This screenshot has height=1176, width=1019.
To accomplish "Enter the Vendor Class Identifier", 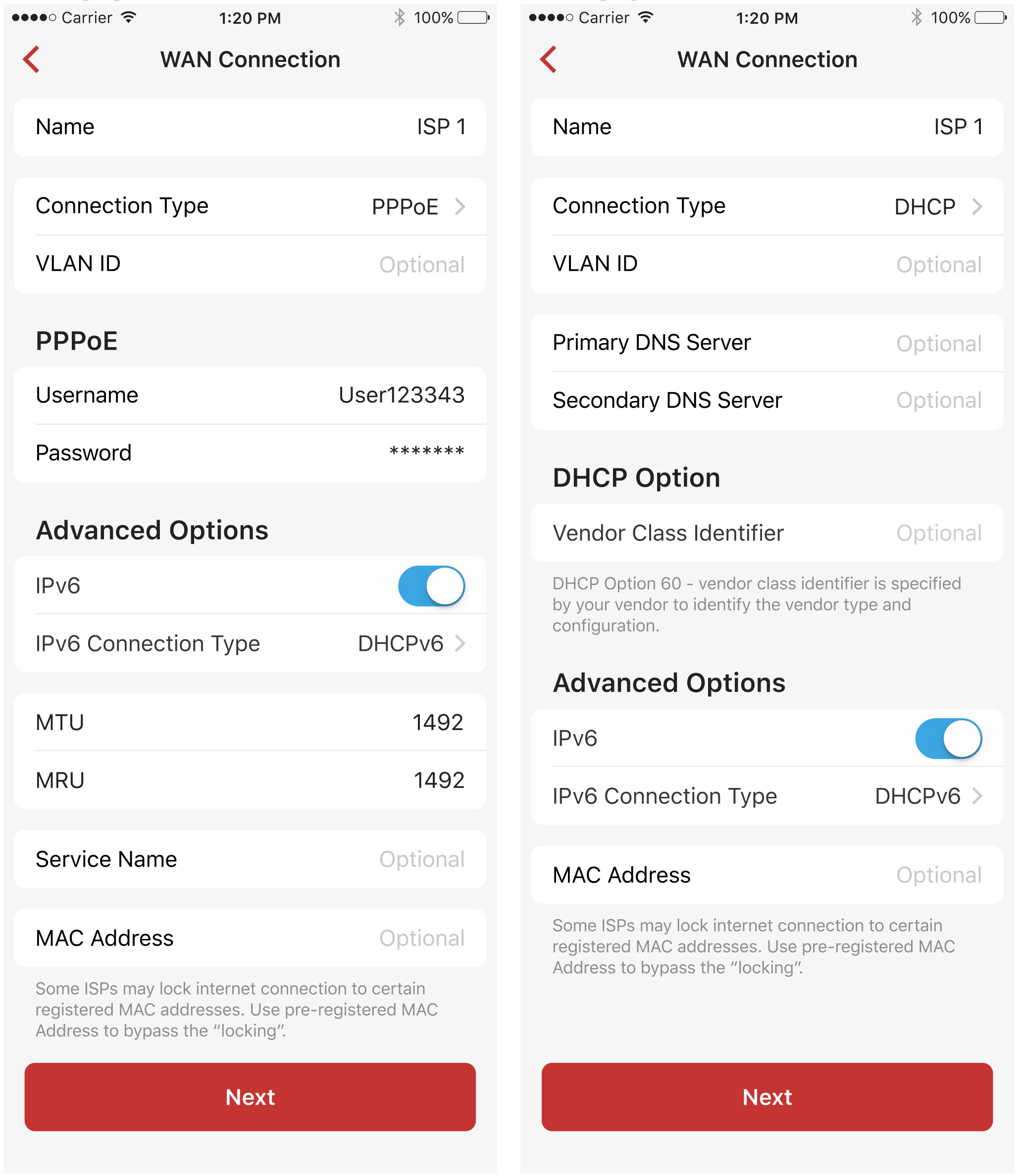I will pos(938,533).
